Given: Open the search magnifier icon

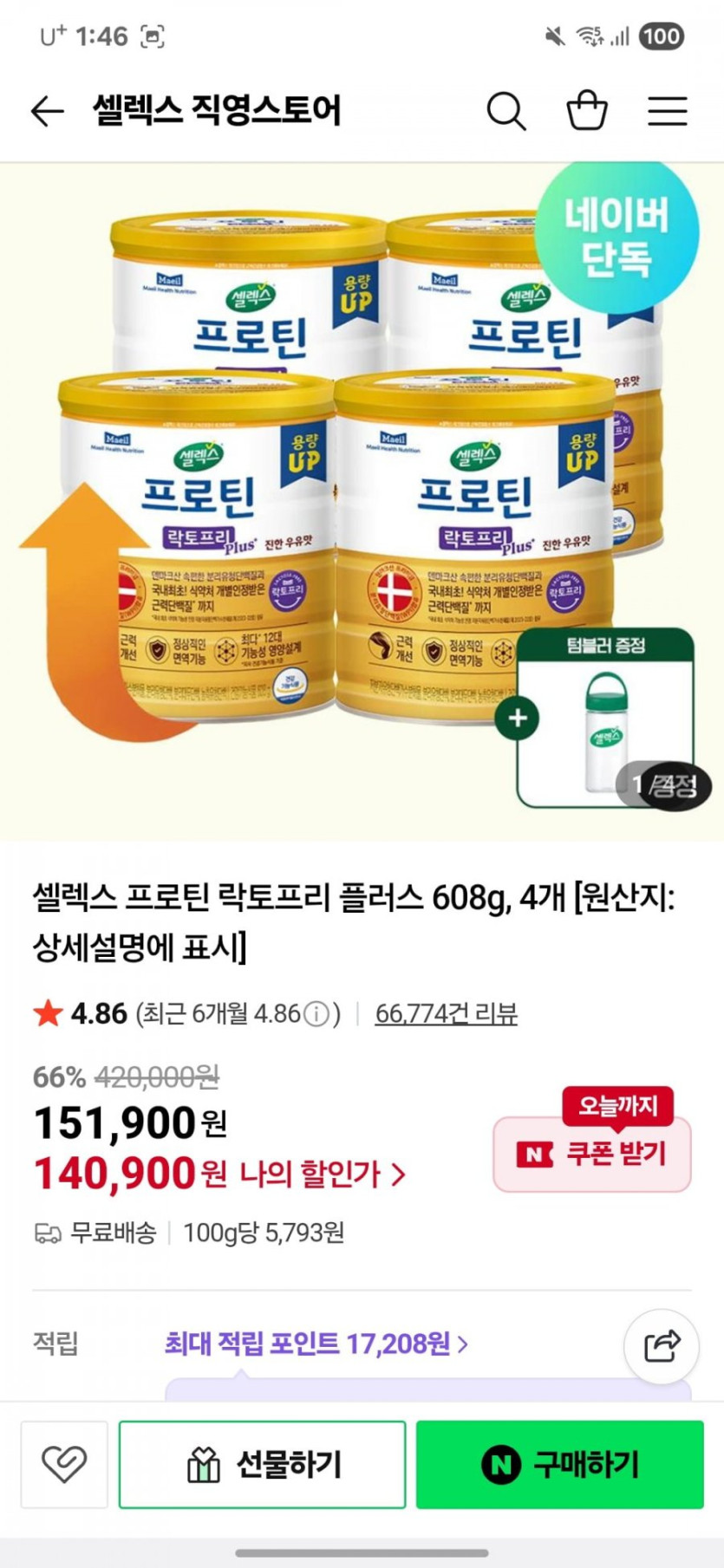Looking at the screenshot, I should [x=506, y=111].
